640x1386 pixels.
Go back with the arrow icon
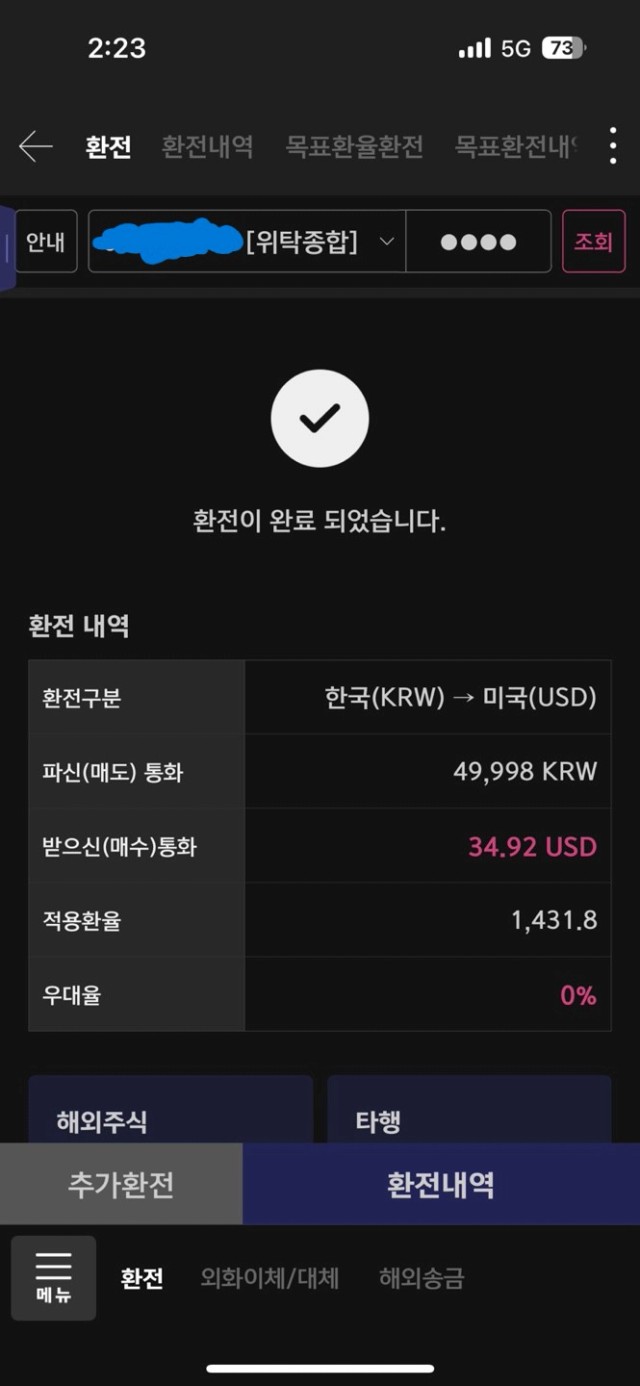35,147
